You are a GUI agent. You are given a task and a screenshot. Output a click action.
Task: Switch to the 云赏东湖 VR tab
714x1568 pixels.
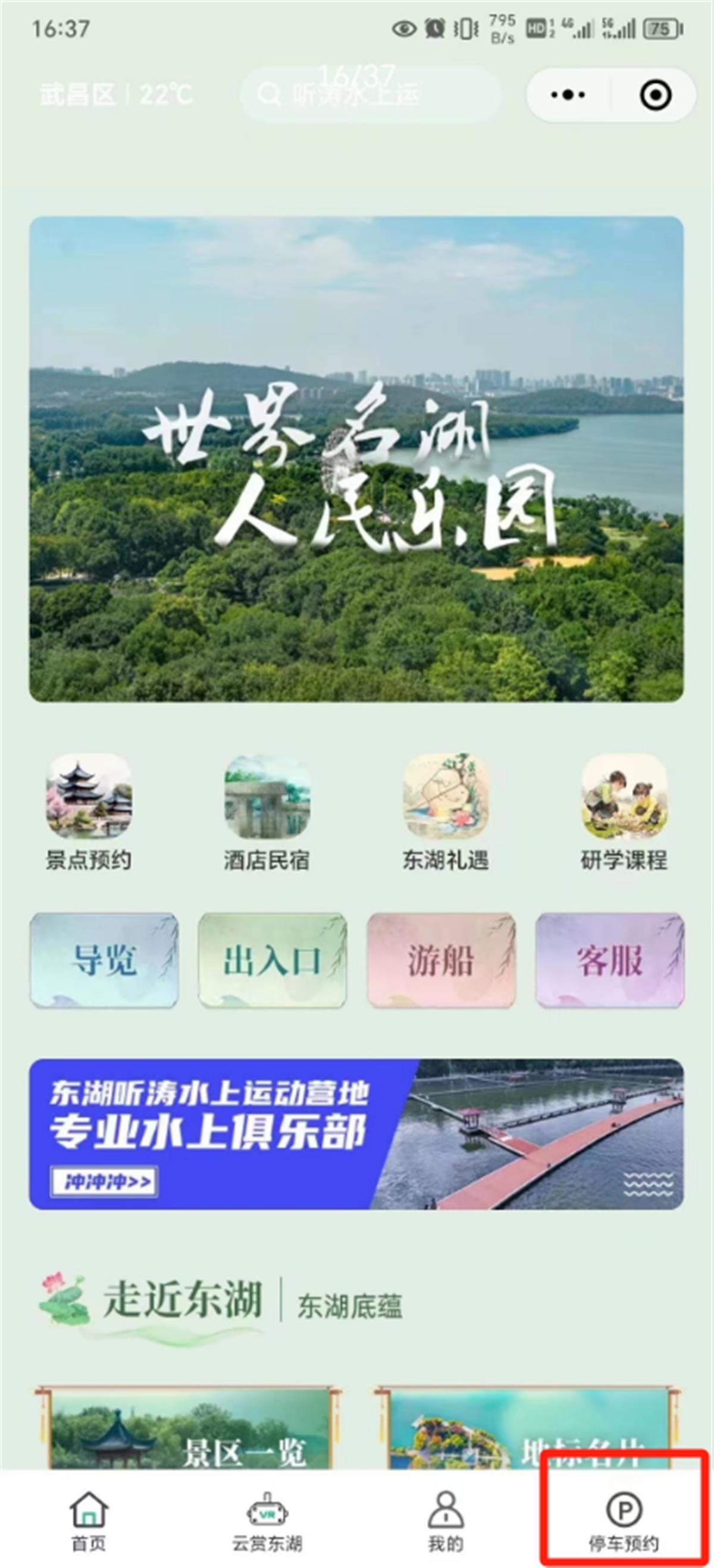[267, 1519]
